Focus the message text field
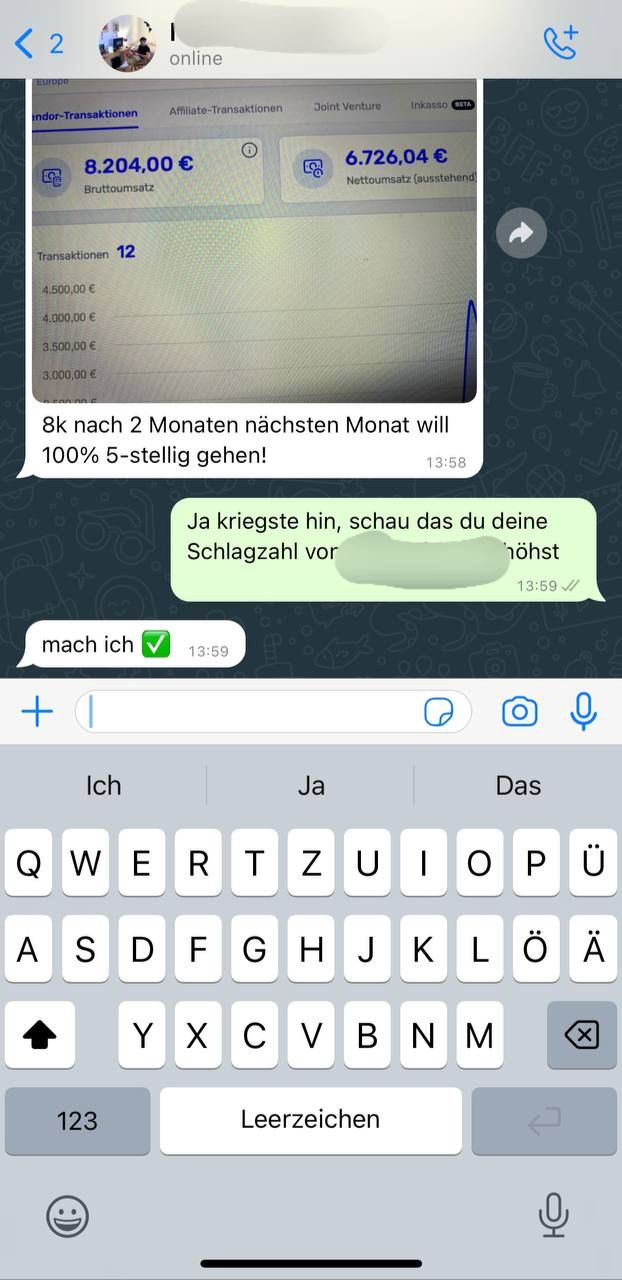Screen dimensions: 622x1280 pyautogui.click(x=250, y=712)
